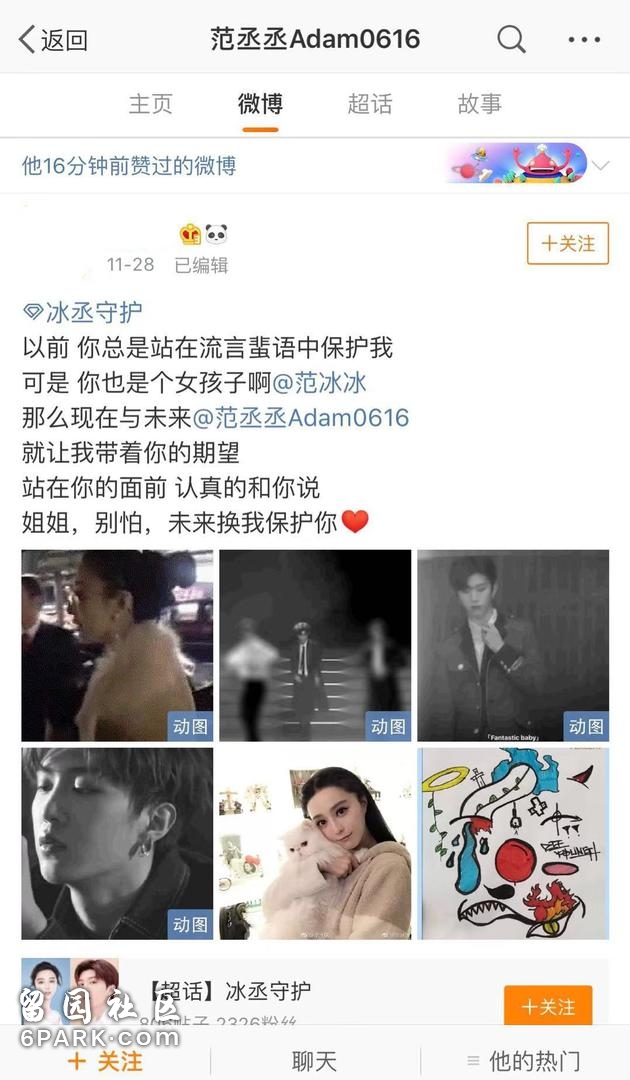The height and width of the screenshot is (1080, 630).
Task: Switch to the 微博 tab
Action: 260,104
